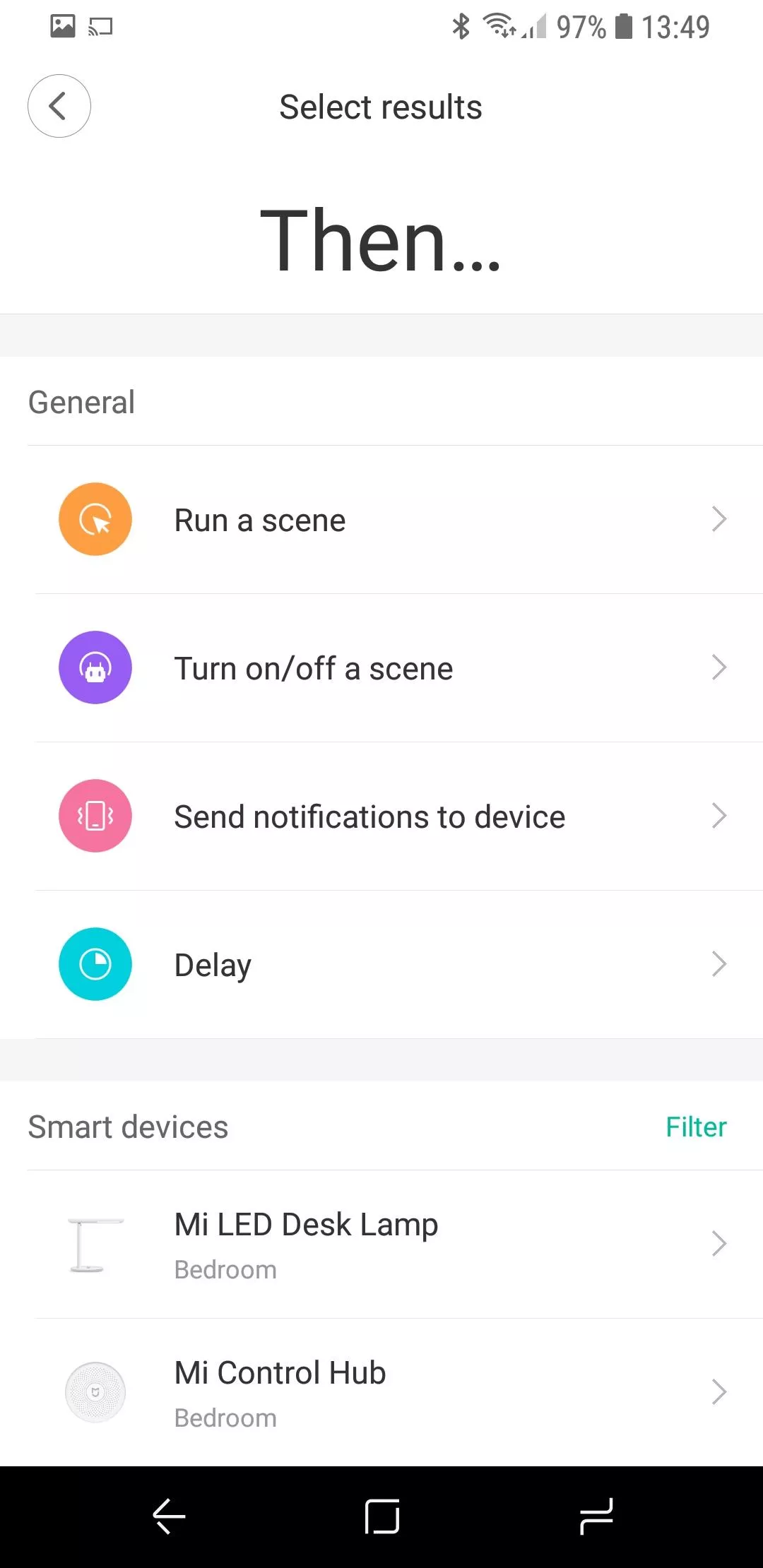Choose Send notifications to device
The width and height of the screenshot is (763, 1568).
click(381, 816)
